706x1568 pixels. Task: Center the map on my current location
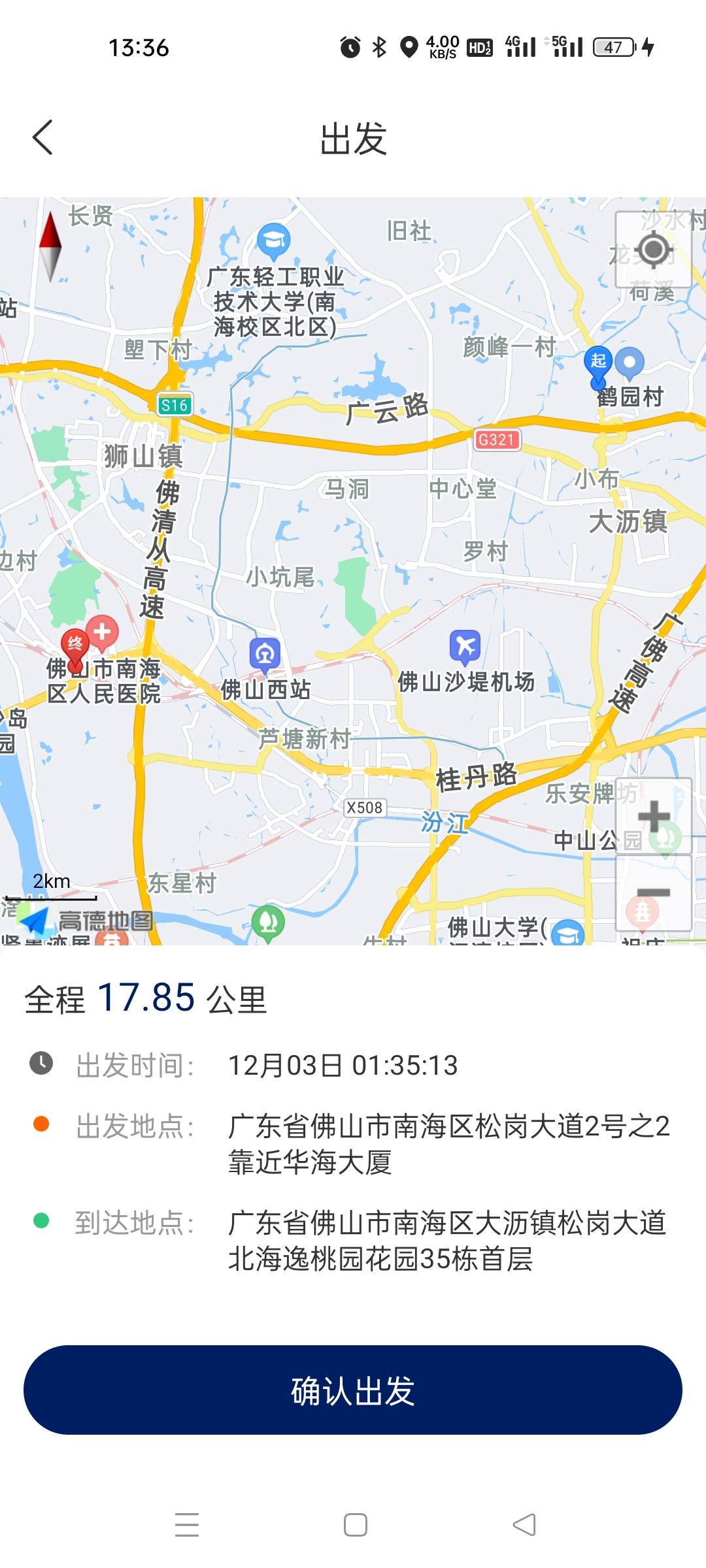tap(653, 250)
